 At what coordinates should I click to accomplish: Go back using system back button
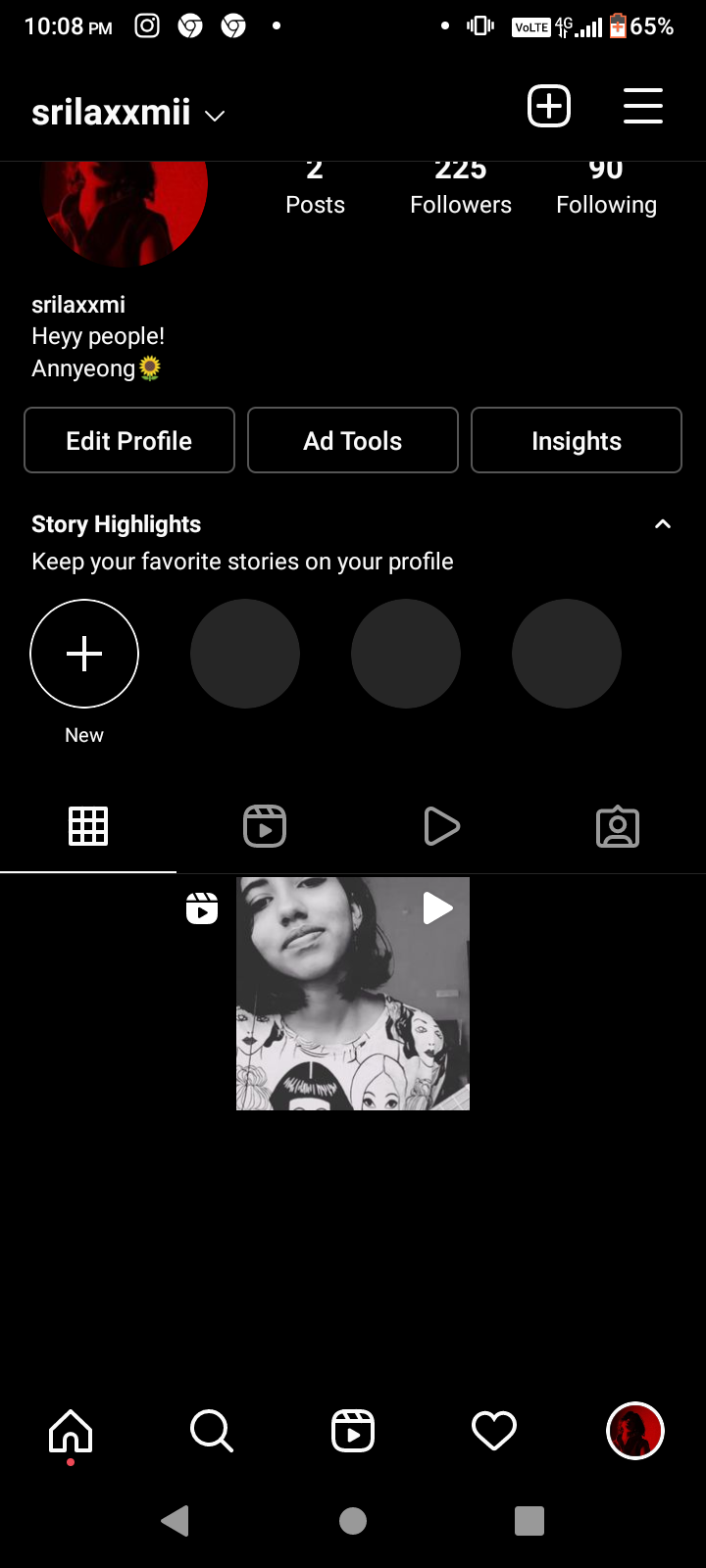pos(175,1521)
